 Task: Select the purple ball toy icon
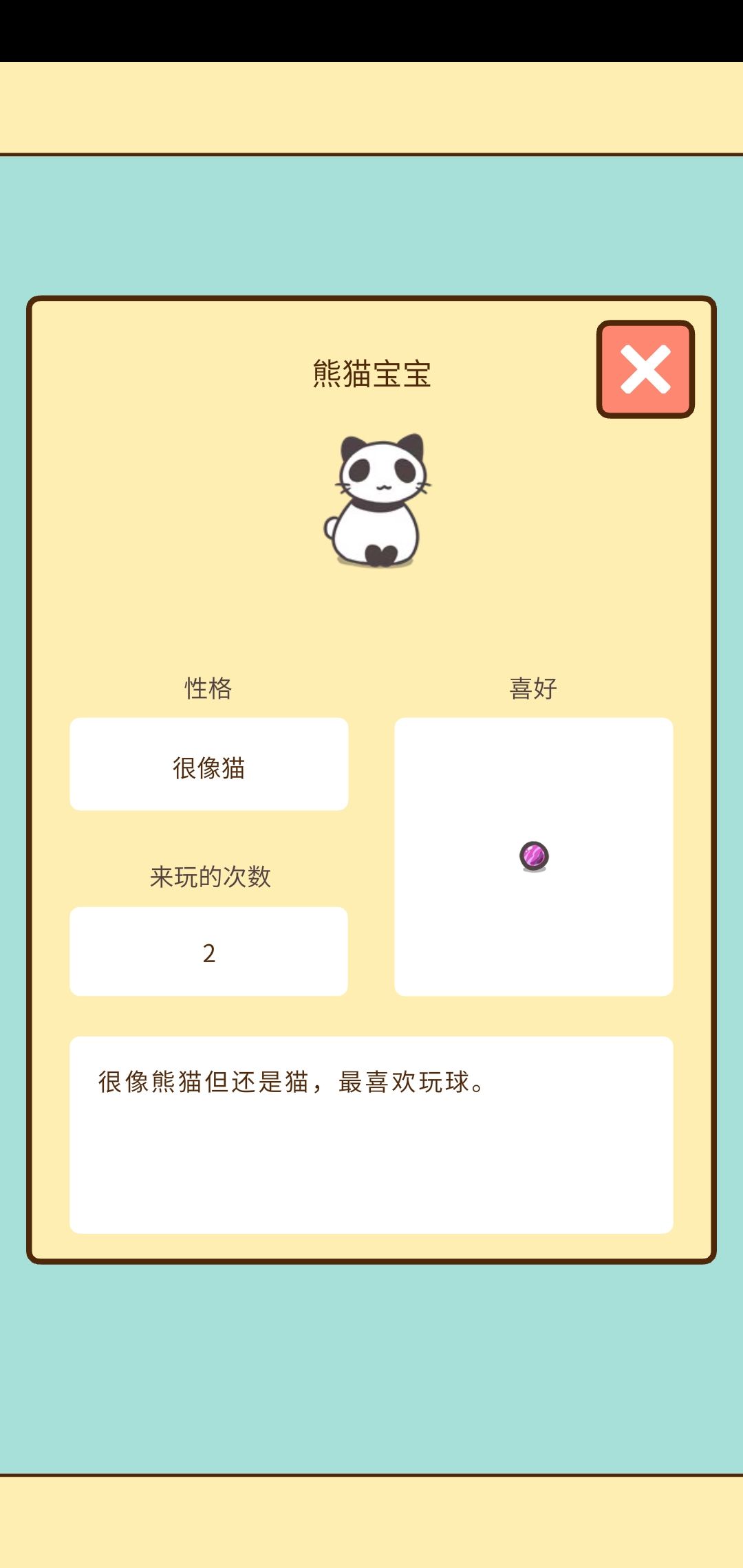533,855
